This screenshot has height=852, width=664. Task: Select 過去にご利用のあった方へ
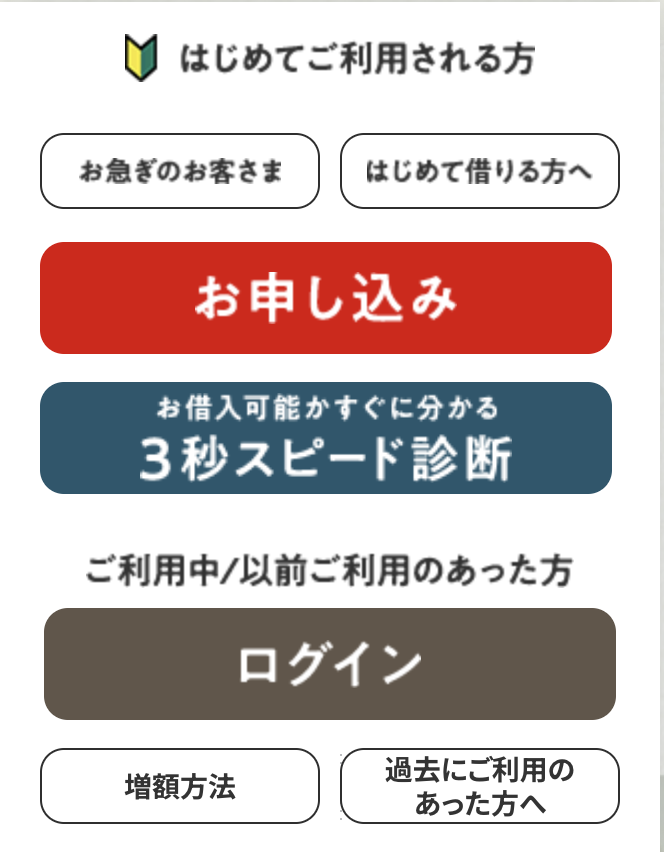(480, 786)
